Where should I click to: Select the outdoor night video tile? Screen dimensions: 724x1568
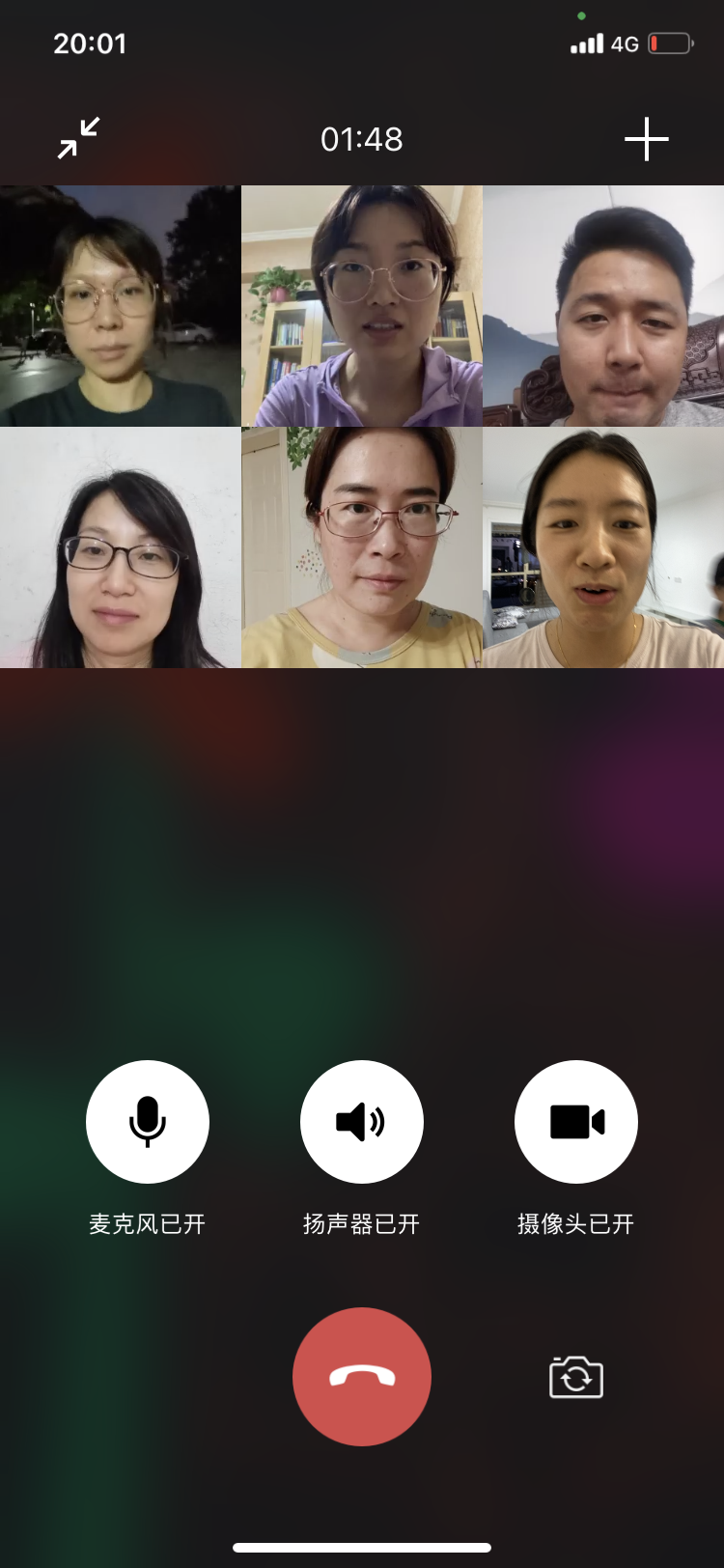(120, 306)
